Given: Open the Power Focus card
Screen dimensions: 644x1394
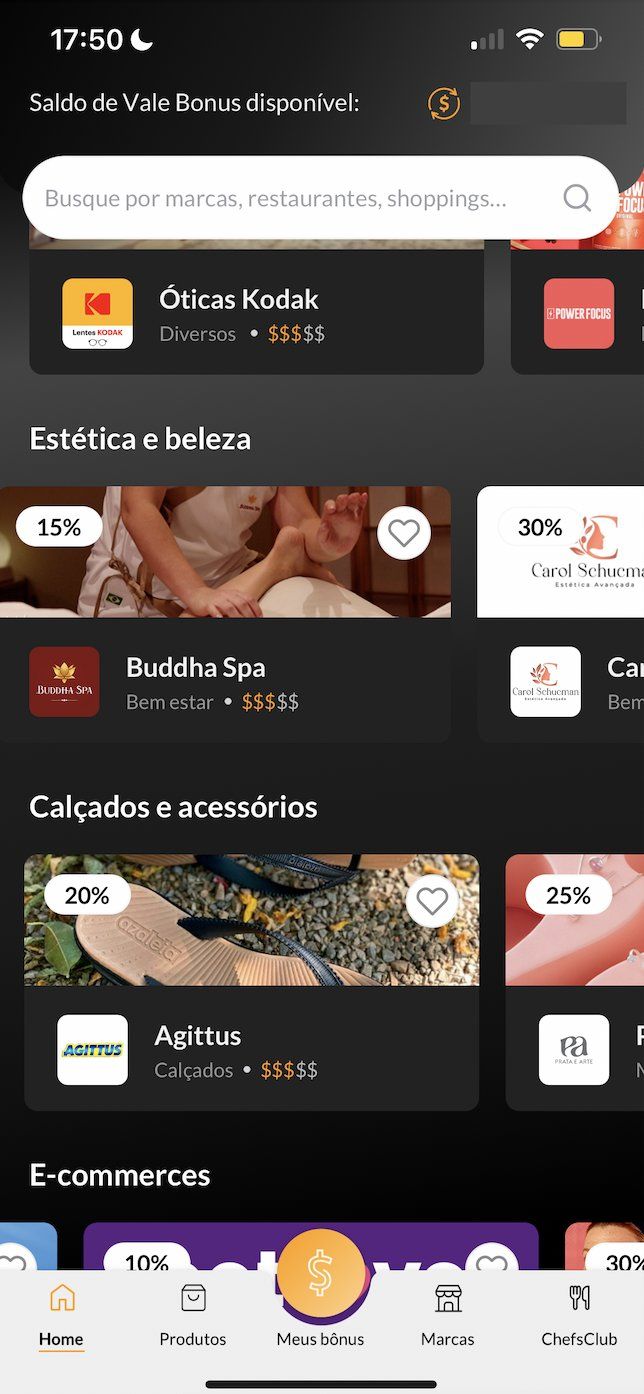Looking at the screenshot, I should (x=580, y=314).
